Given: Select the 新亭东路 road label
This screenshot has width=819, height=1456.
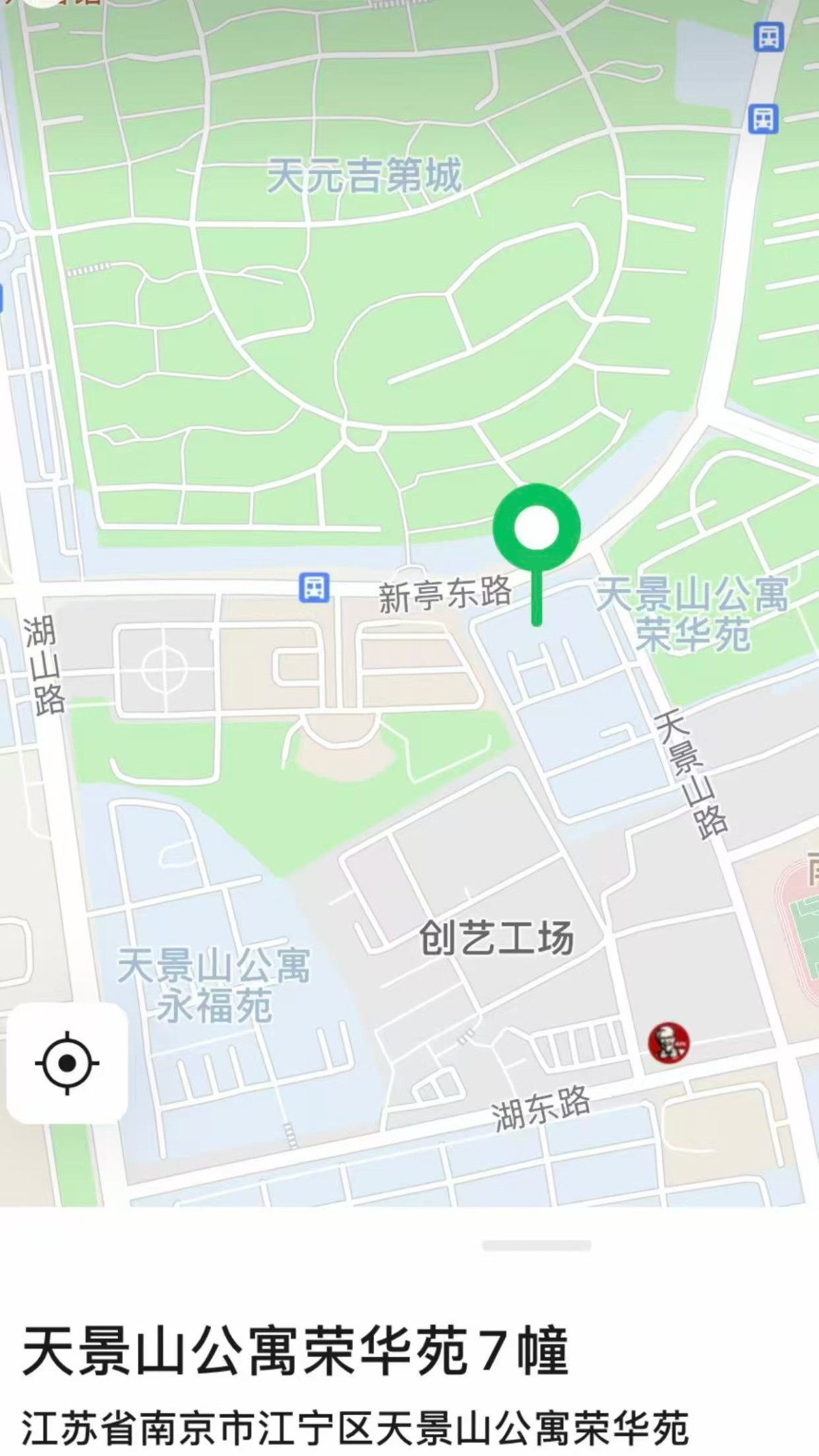Looking at the screenshot, I should (445, 594).
